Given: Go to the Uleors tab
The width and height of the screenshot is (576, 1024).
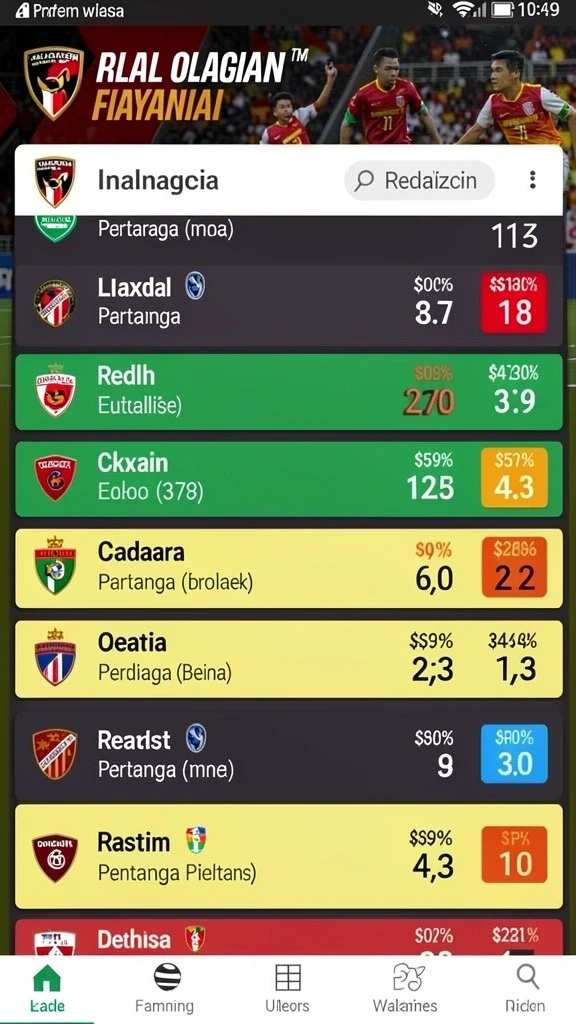Looking at the screenshot, I should pyautogui.click(x=287, y=989).
